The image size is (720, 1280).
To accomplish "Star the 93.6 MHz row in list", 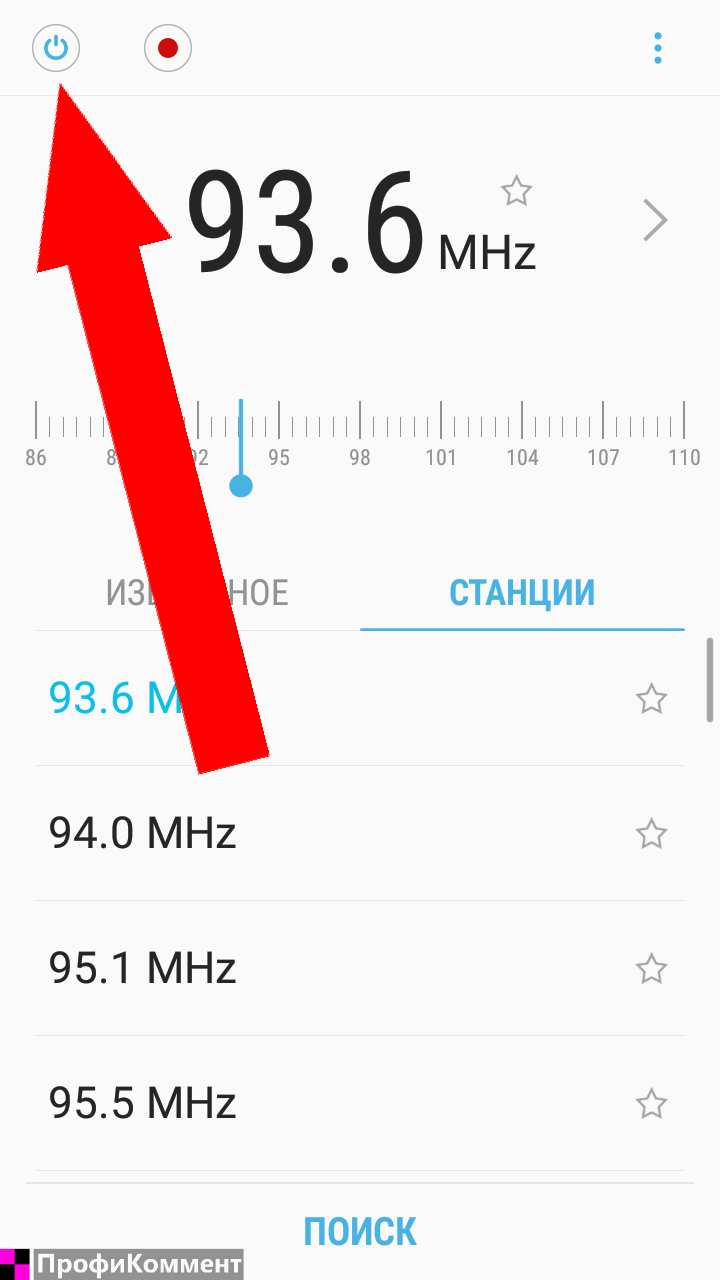I will [652, 698].
